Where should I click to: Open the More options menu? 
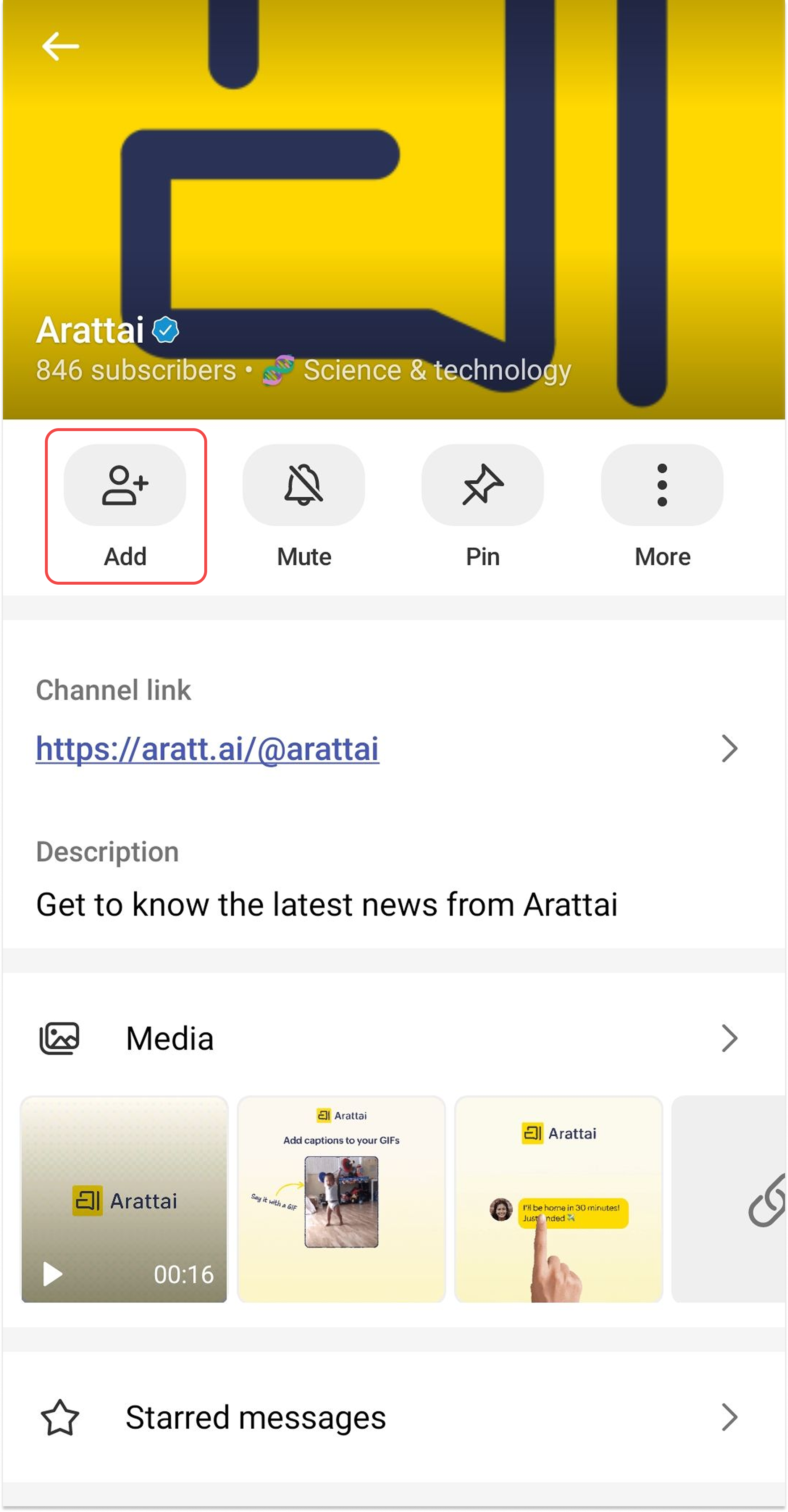click(662, 485)
